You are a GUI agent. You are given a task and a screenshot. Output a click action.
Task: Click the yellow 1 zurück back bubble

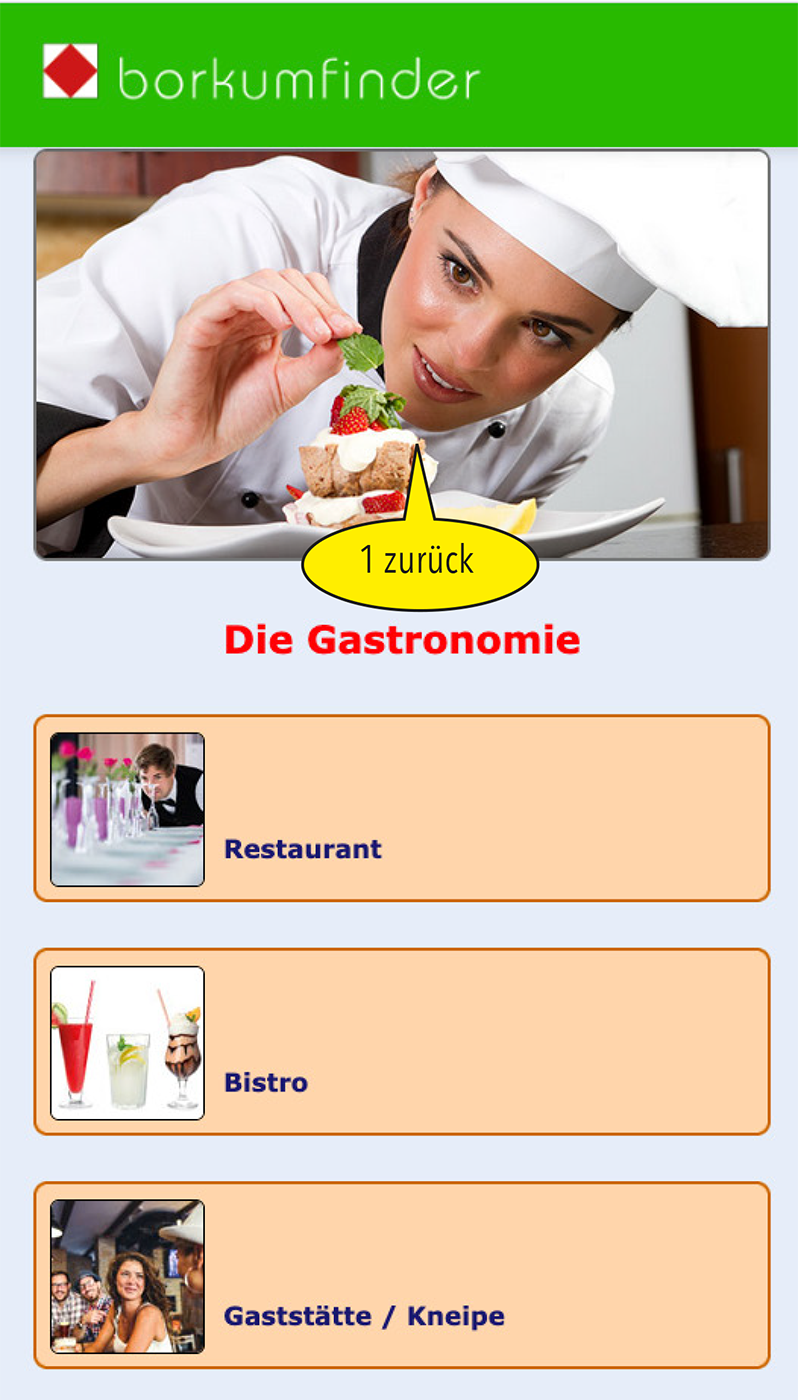418,562
